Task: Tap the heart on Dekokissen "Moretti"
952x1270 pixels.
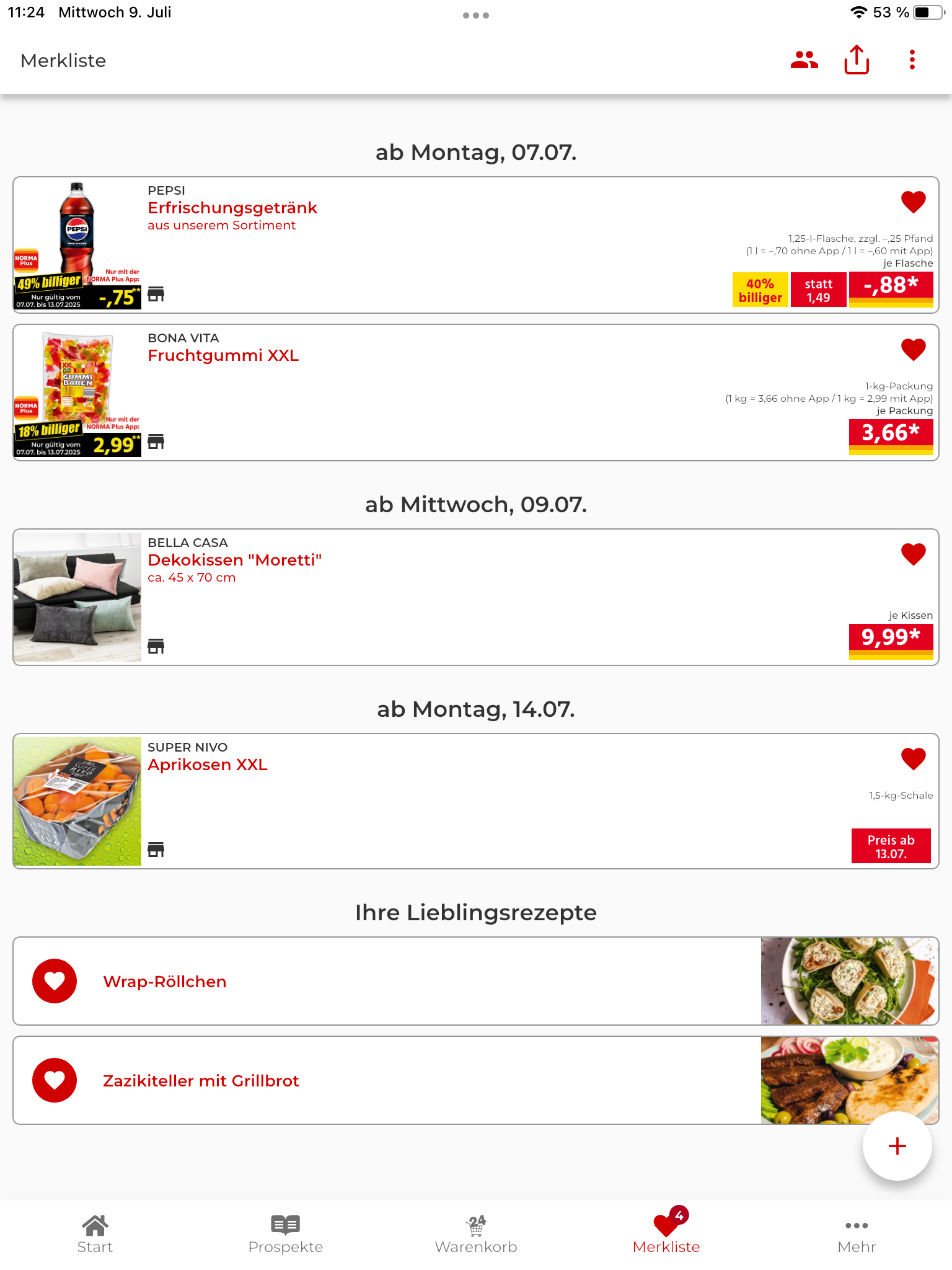Action: pyautogui.click(x=913, y=554)
